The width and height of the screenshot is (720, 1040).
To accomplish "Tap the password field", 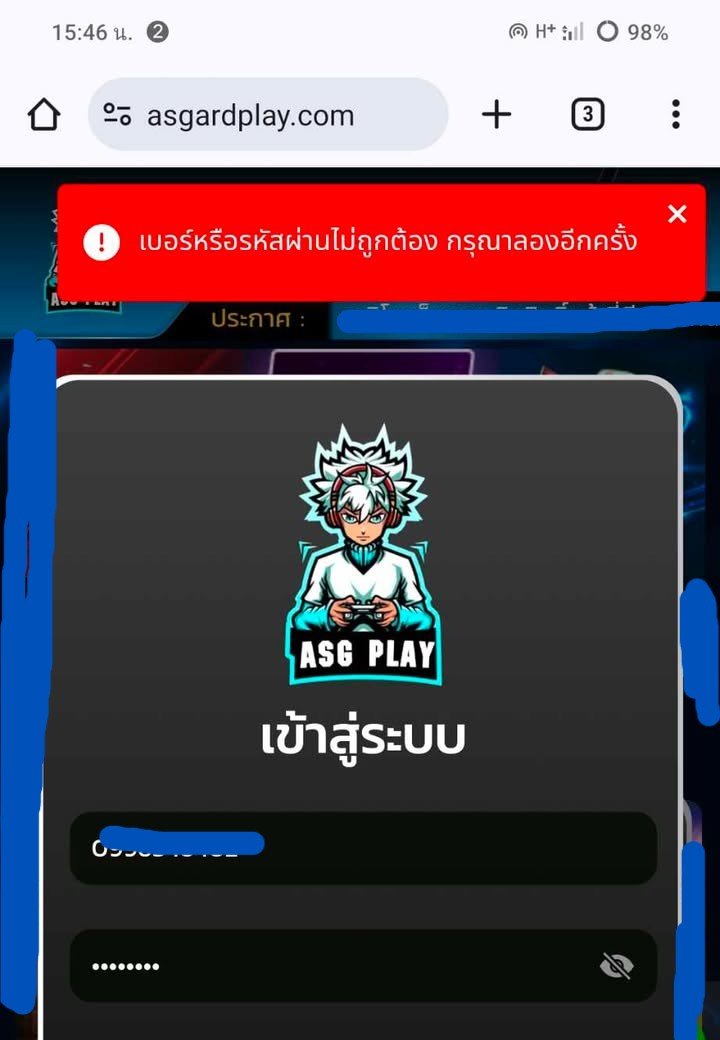I will (x=330, y=966).
